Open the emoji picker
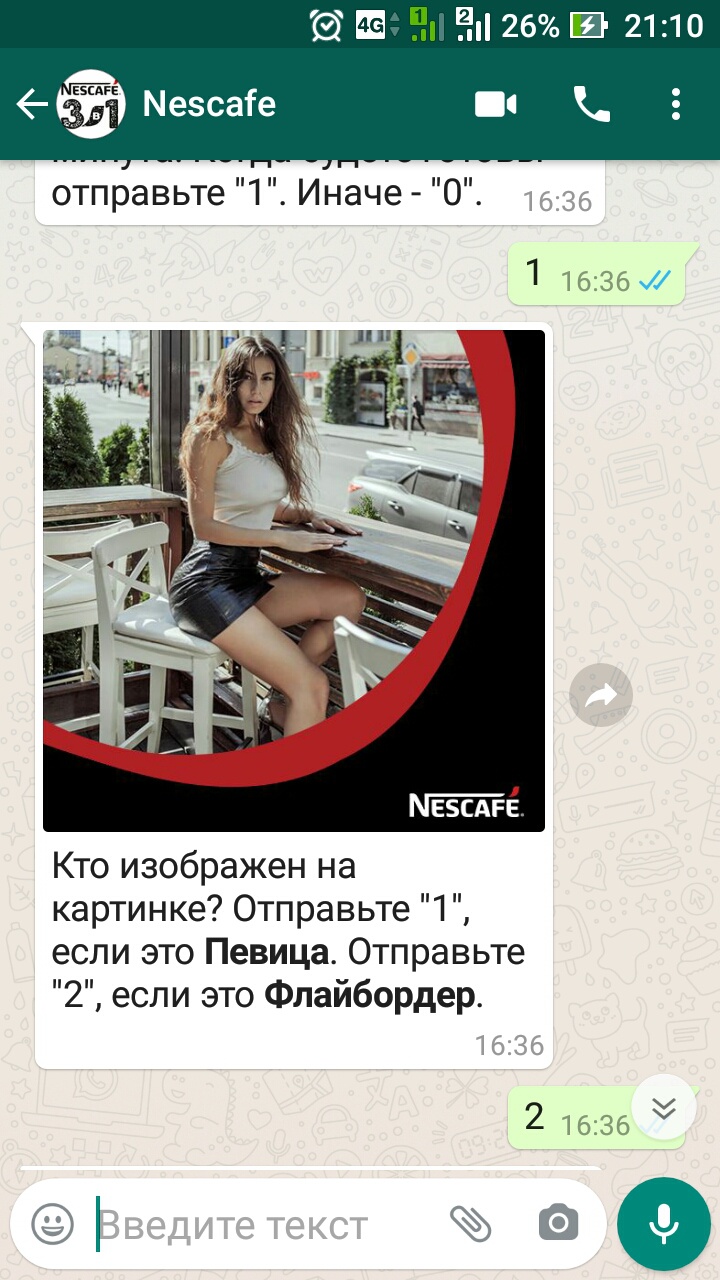 click(53, 1222)
